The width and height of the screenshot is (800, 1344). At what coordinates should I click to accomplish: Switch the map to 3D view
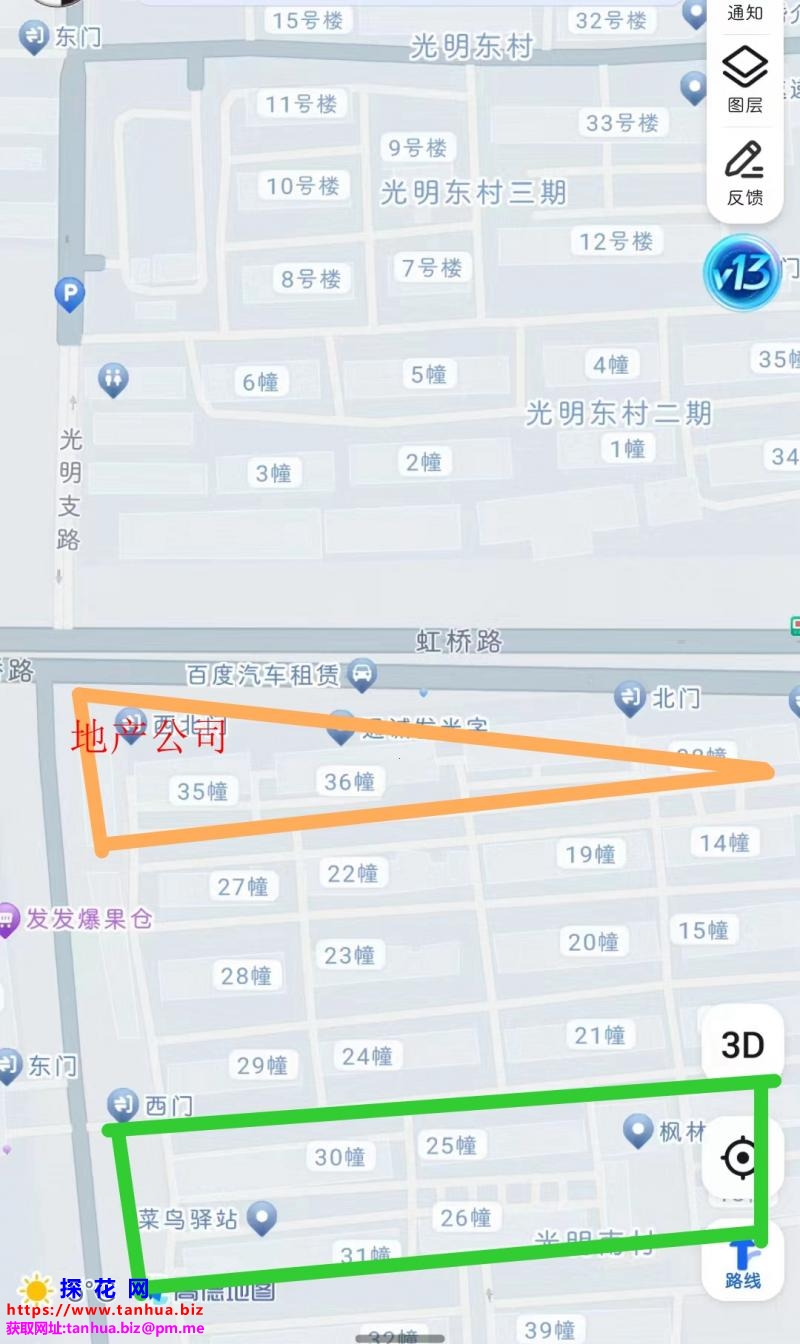[743, 1046]
